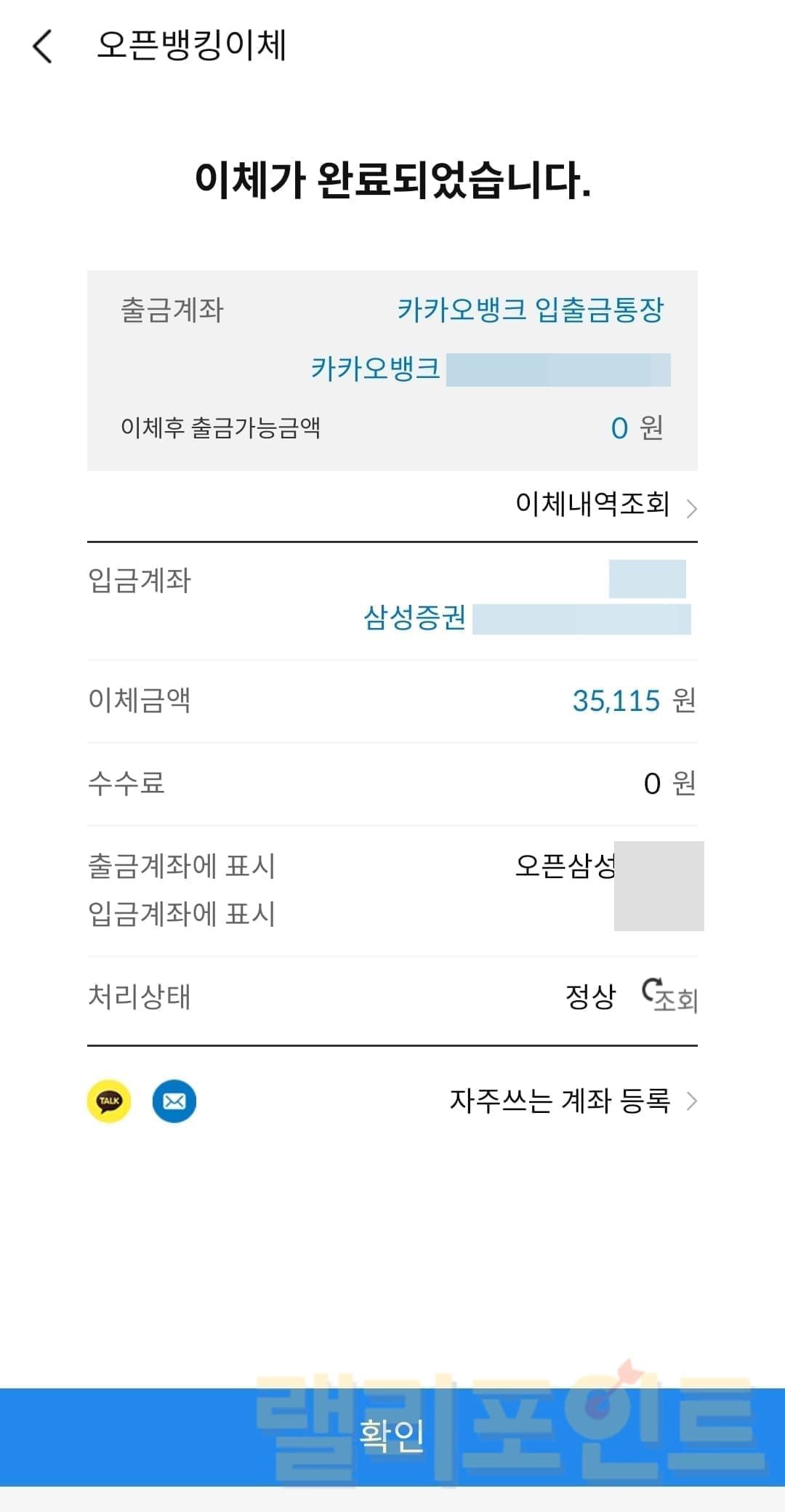Open 자주쓰는 계좌 등록
This screenshot has width=785, height=1512.
click(573, 1101)
